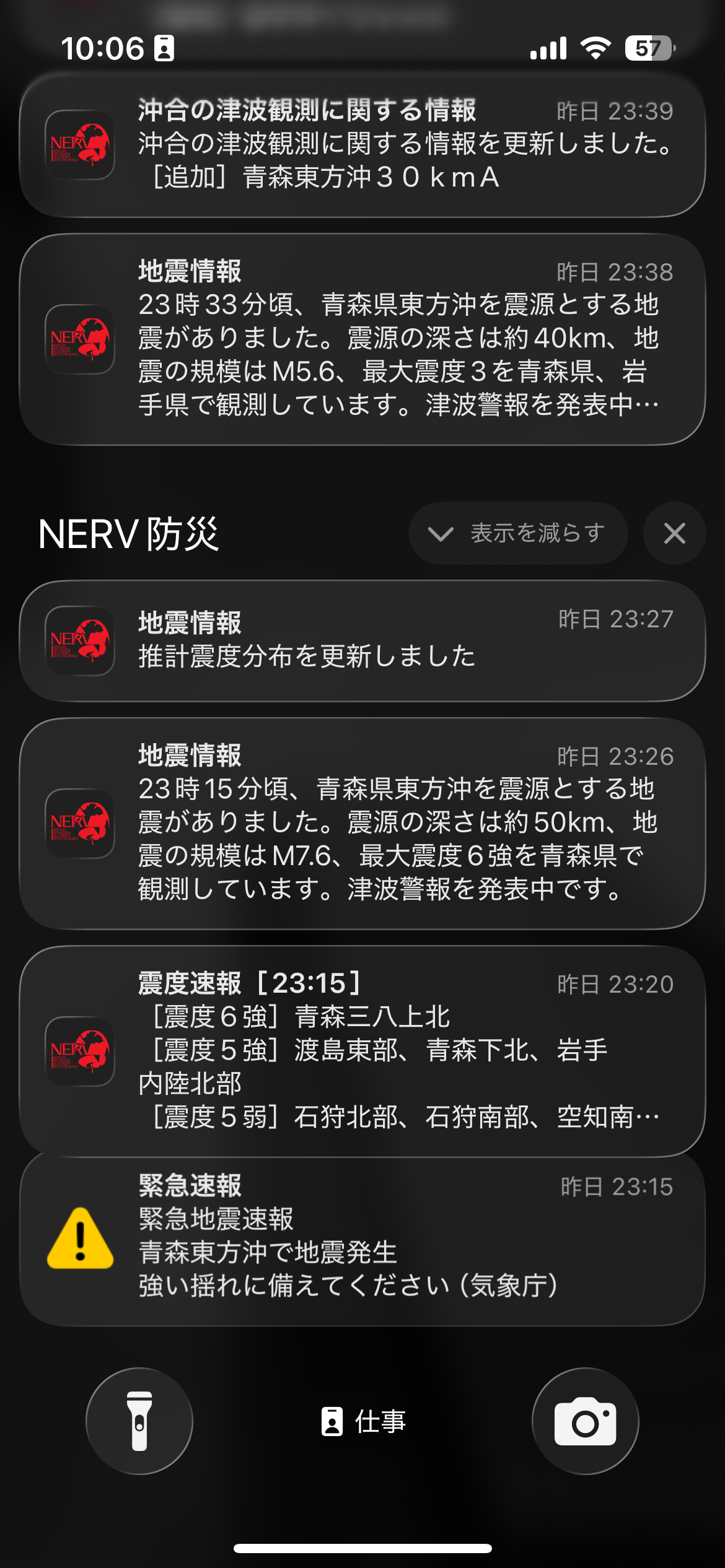Viewport: 725px width, 1568px height.
Task: Open the 23:39 offshore tsunami observation notification
Action: point(362,145)
